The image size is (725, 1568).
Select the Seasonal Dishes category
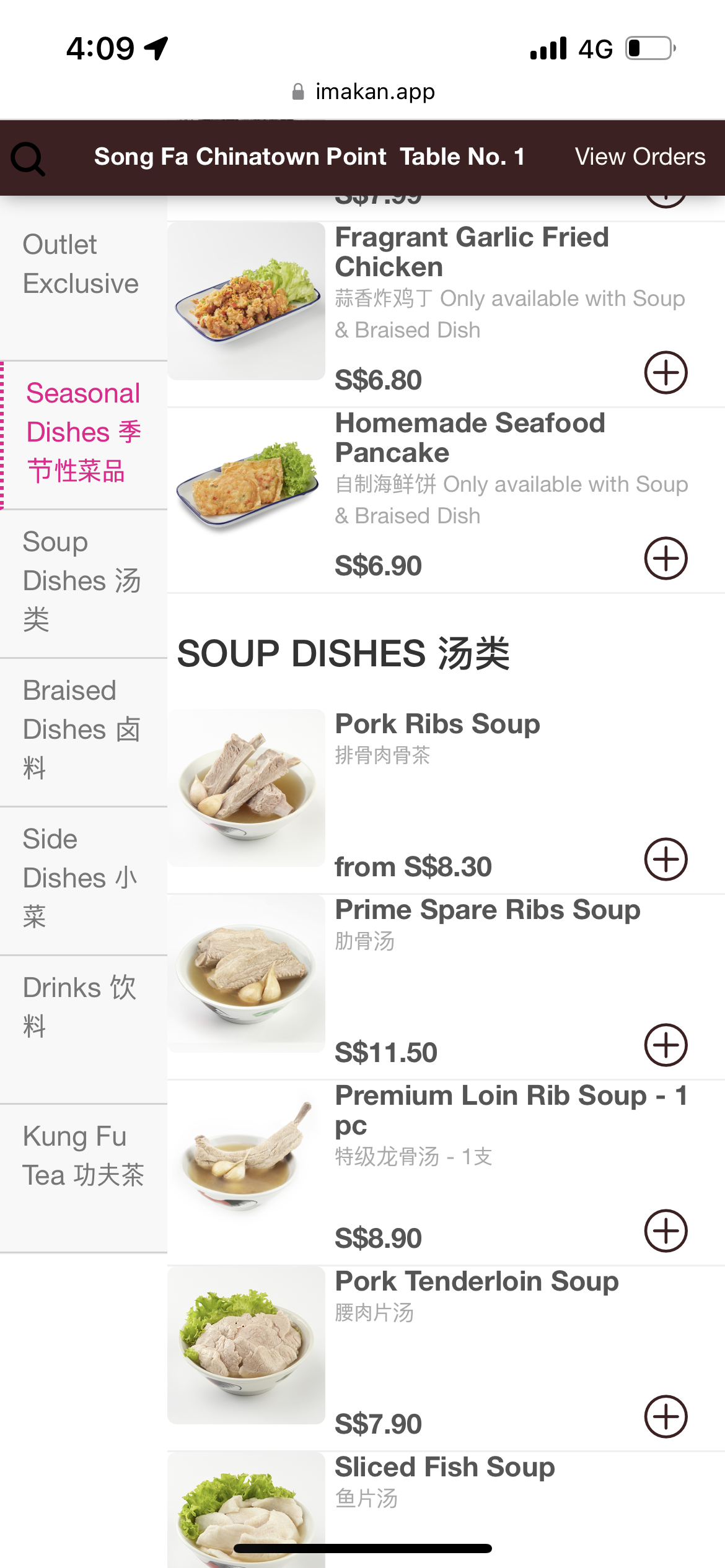coord(84,432)
